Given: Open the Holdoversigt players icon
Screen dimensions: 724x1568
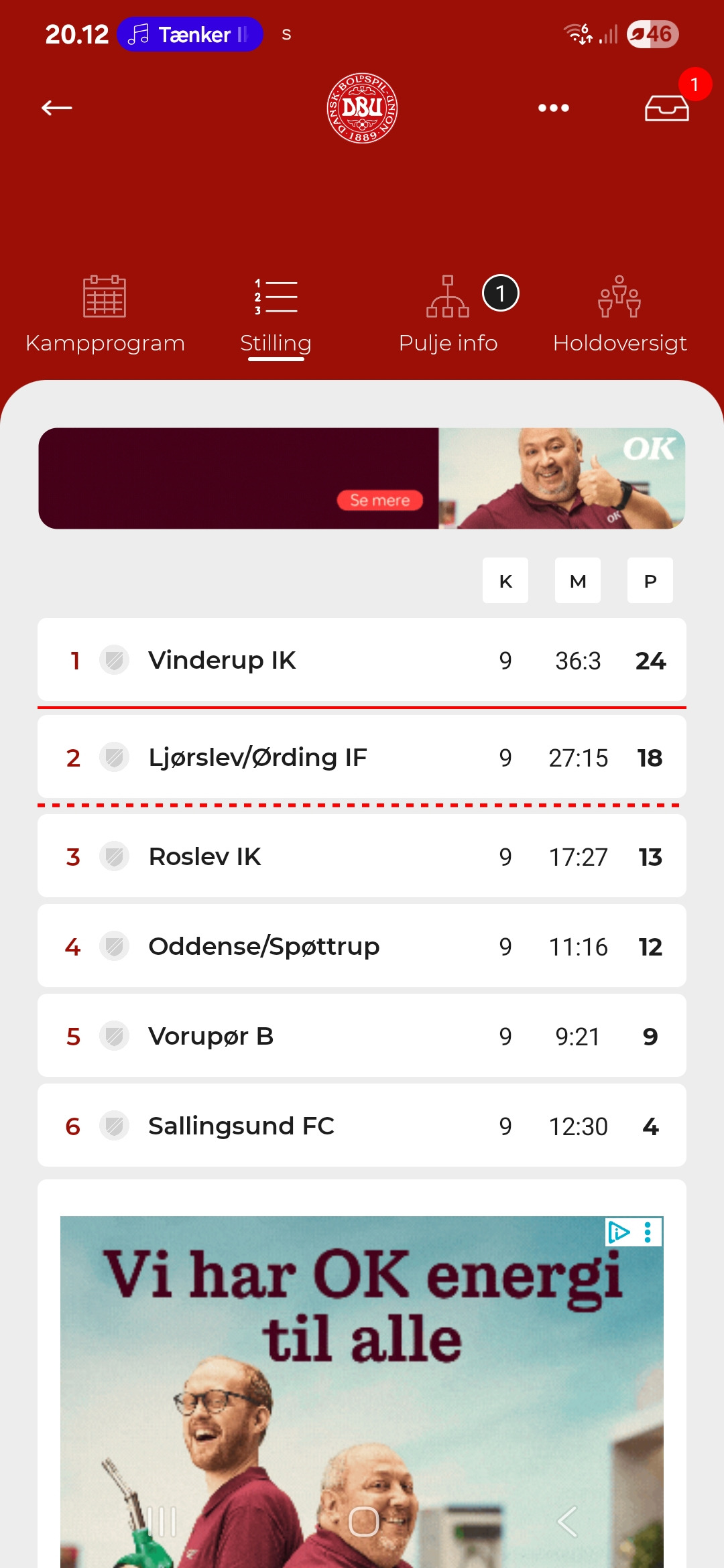Looking at the screenshot, I should [620, 297].
